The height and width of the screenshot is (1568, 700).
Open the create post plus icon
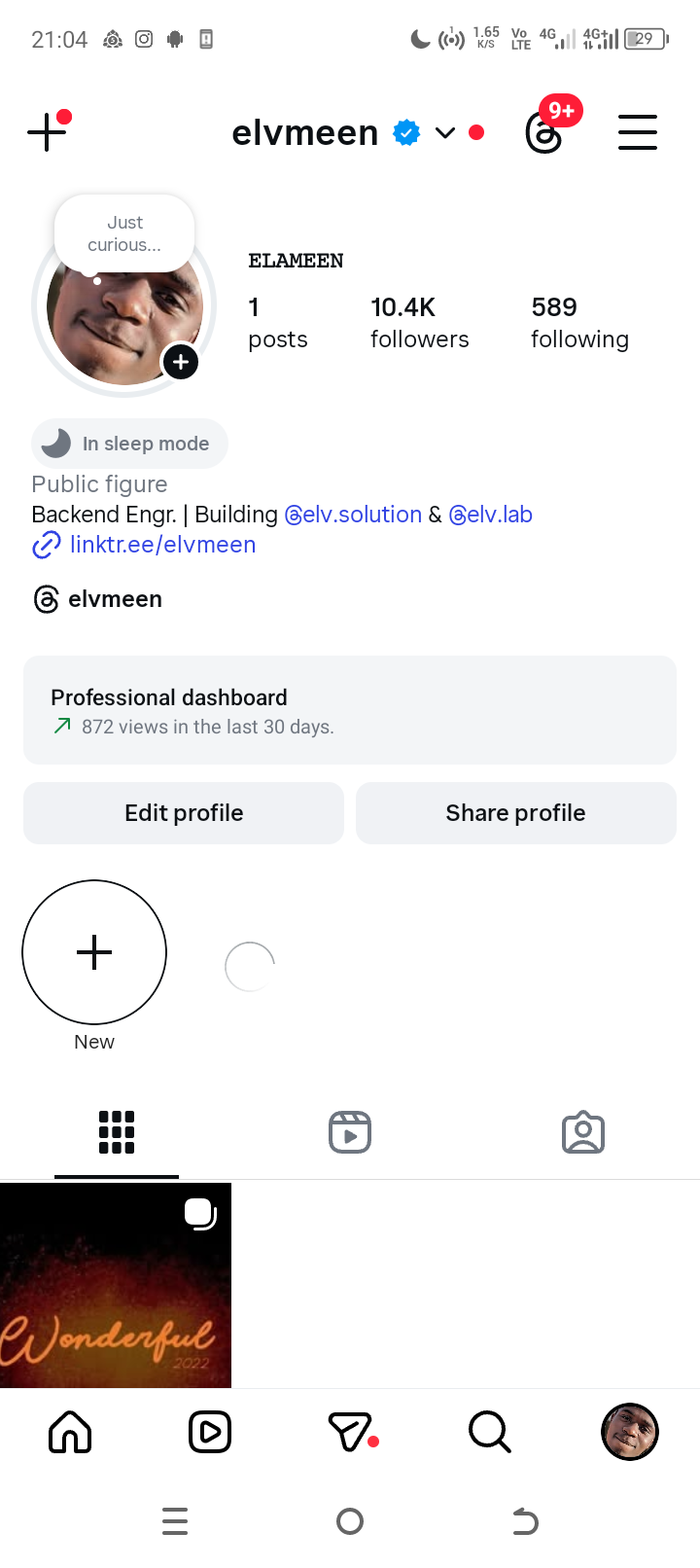click(x=47, y=131)
